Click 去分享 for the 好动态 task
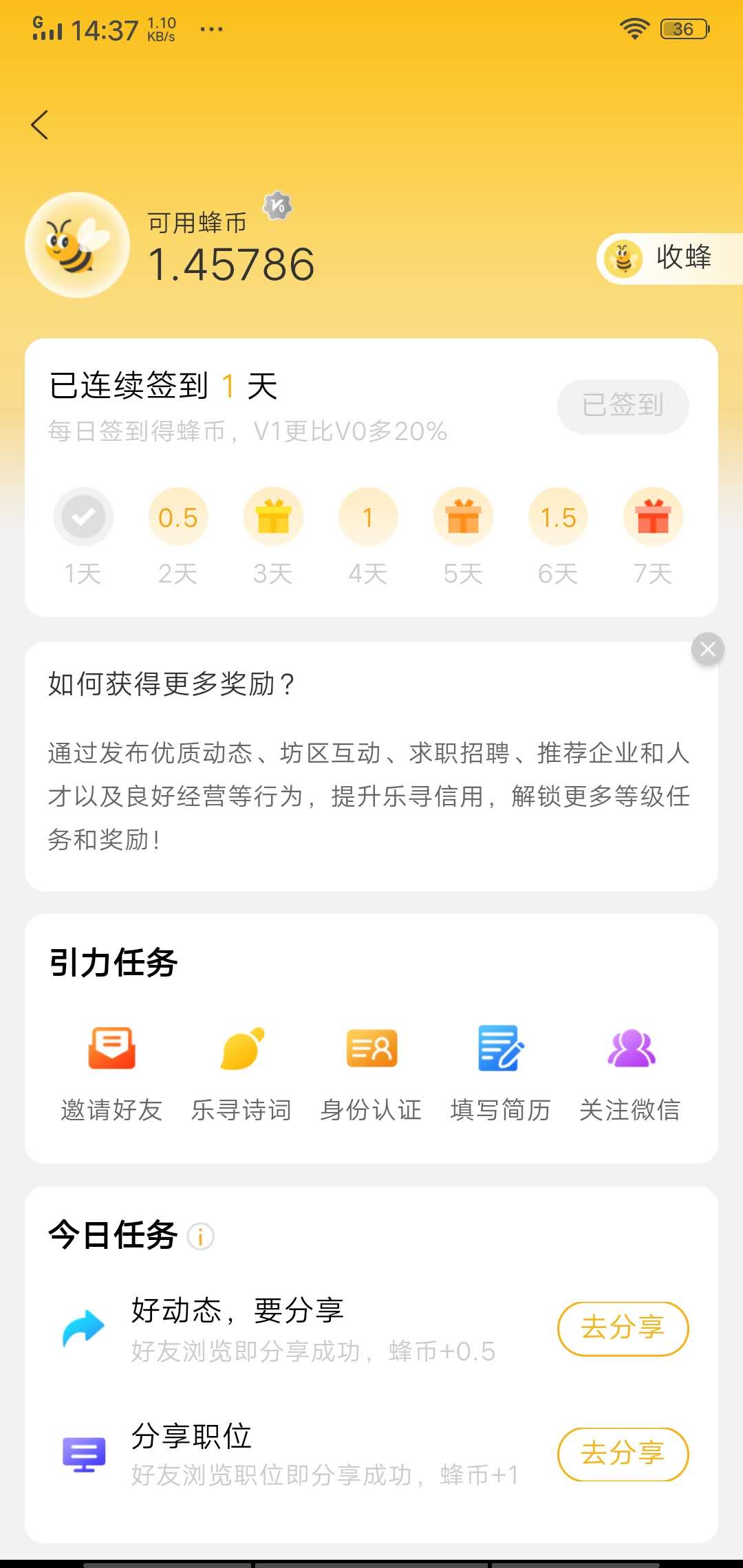This screenshot has width=743, height=1568. (623, 1329)
